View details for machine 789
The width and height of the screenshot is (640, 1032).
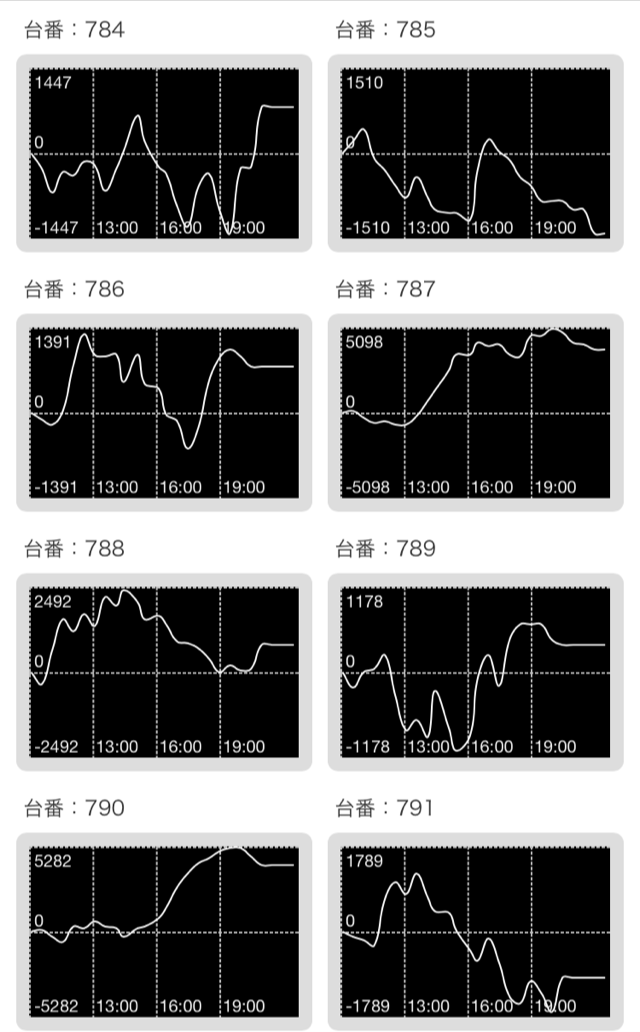(475, 672)
